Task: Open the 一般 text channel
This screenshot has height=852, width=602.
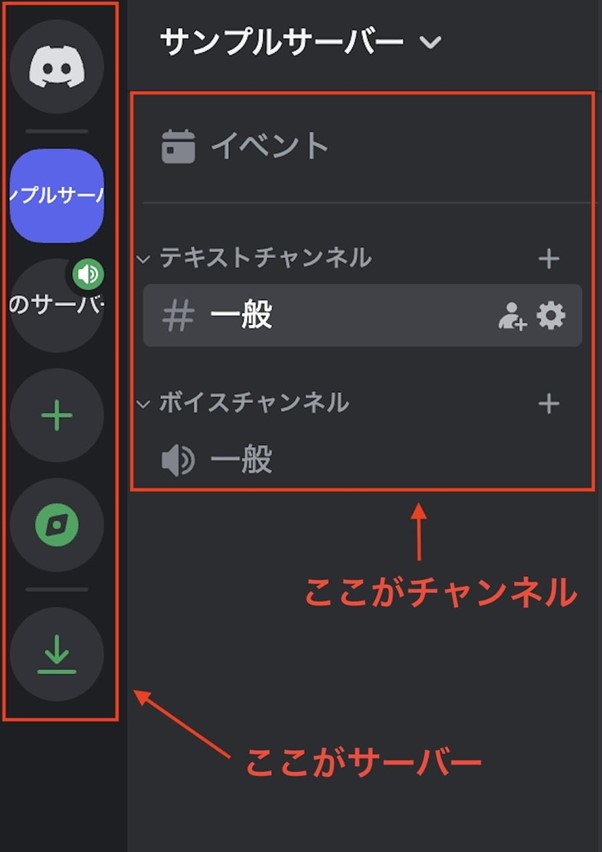Action: pos(300,316)
